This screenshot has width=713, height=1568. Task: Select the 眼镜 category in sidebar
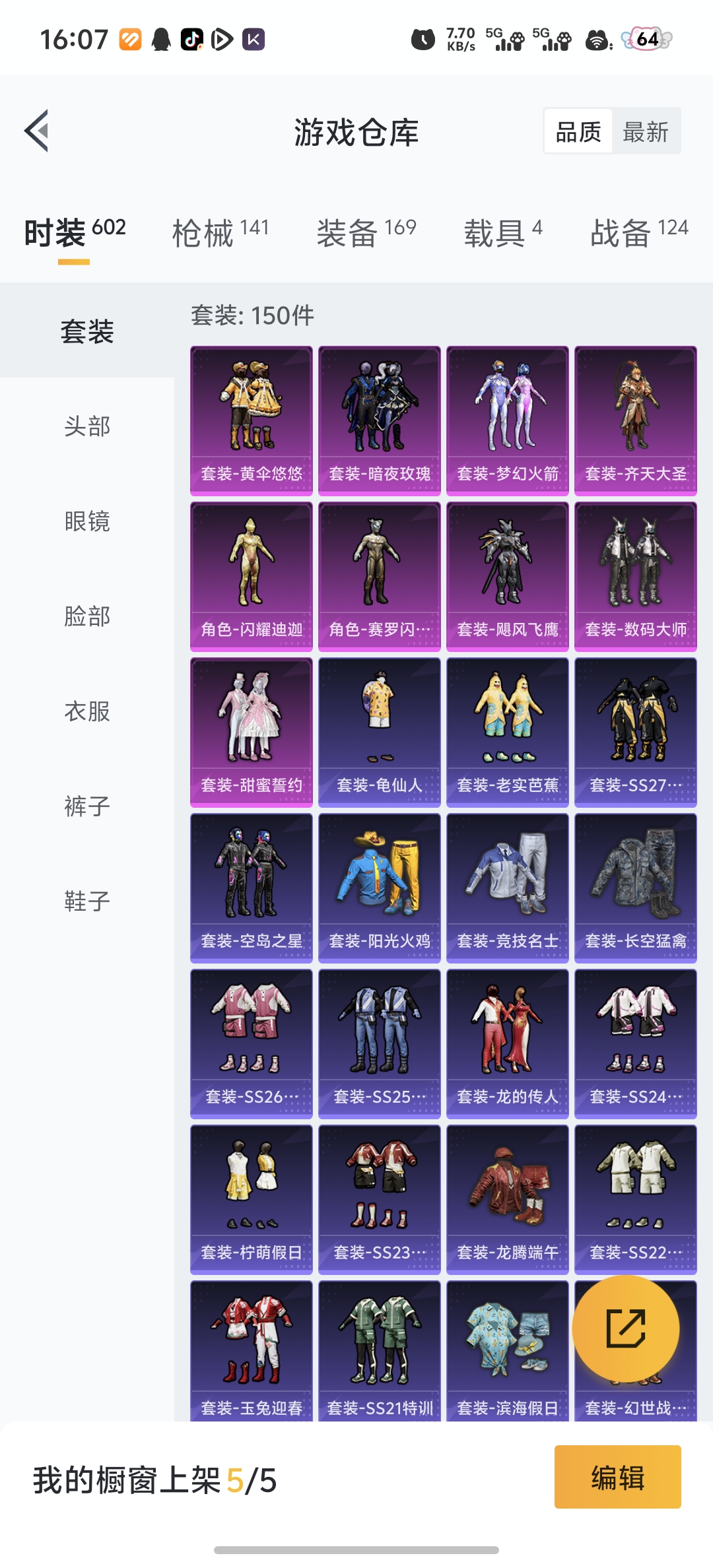tap(87, 521)
